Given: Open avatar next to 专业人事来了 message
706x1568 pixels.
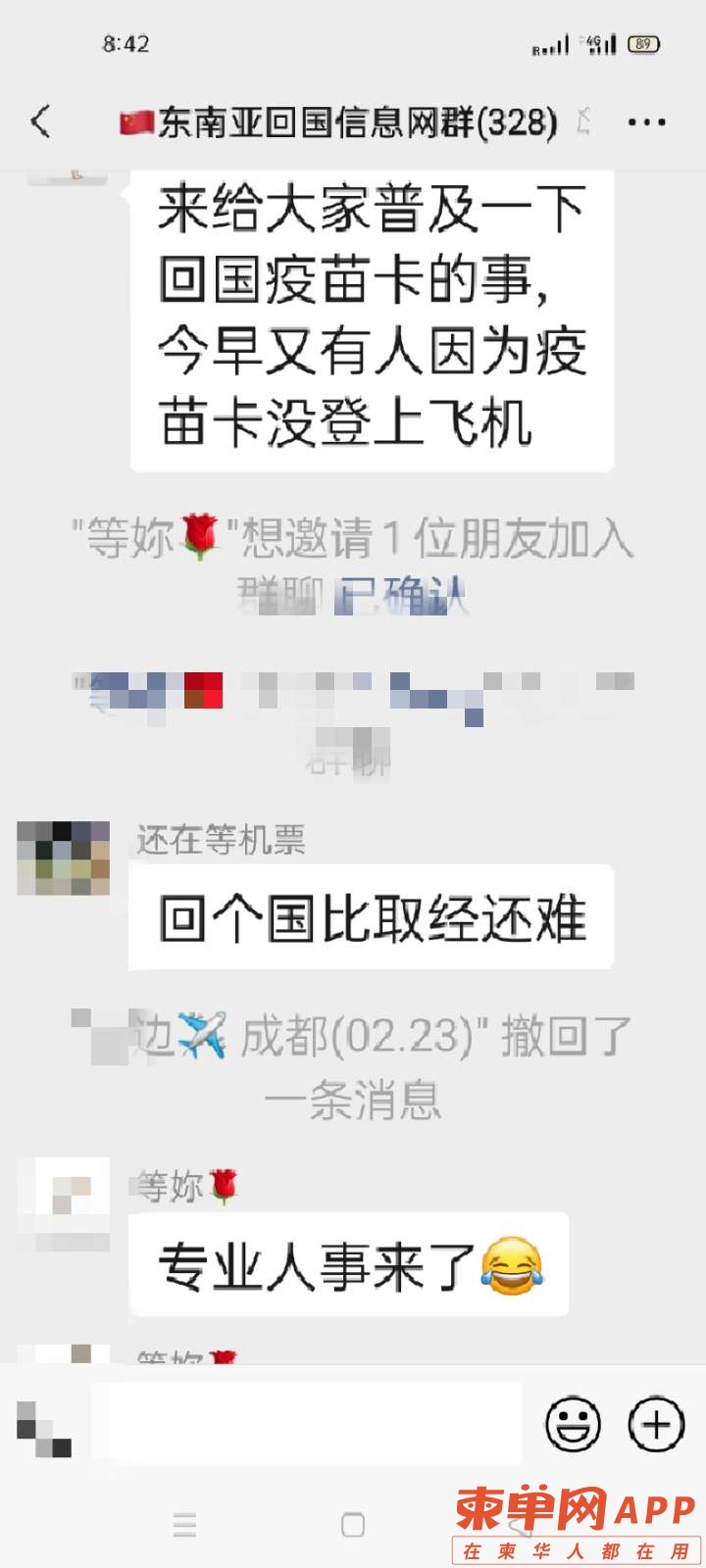Looking at the screenshot, I should tap(64, 1204).
